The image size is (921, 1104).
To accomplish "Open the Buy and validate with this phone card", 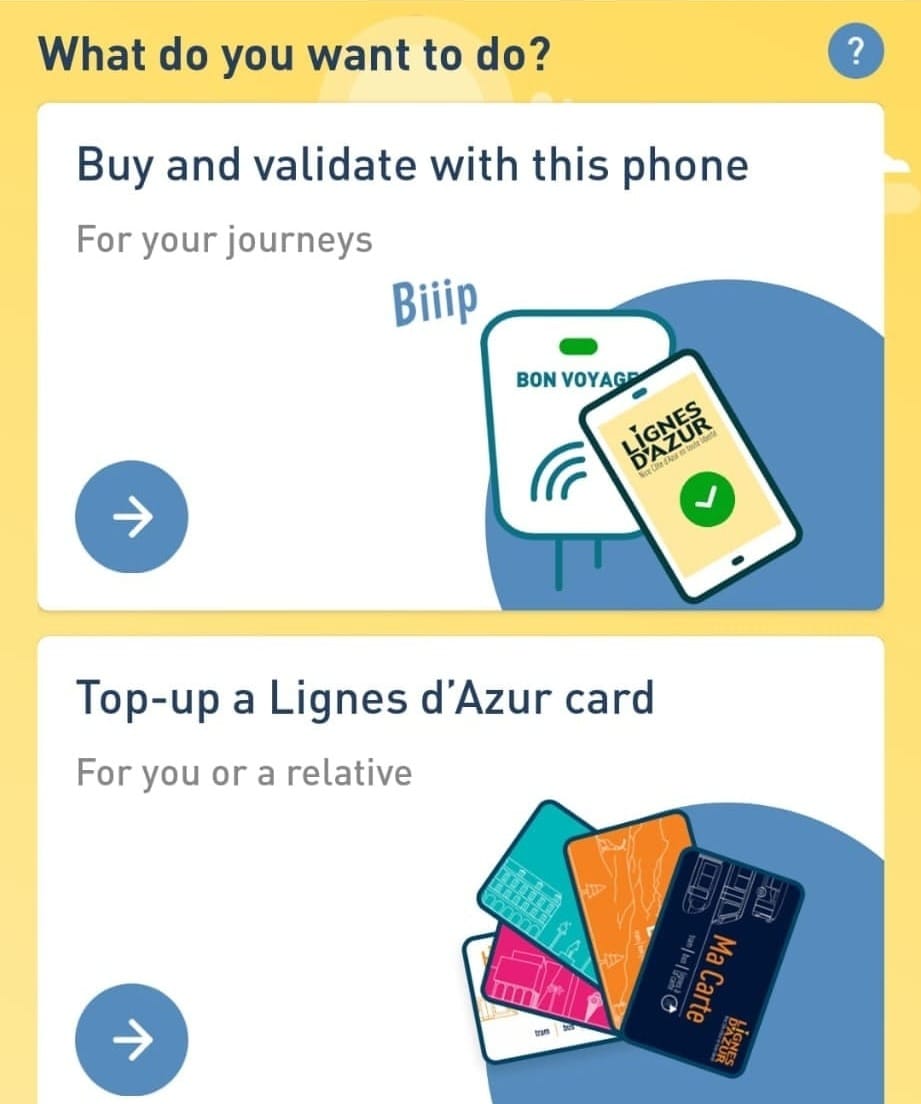I will [412, 166].
